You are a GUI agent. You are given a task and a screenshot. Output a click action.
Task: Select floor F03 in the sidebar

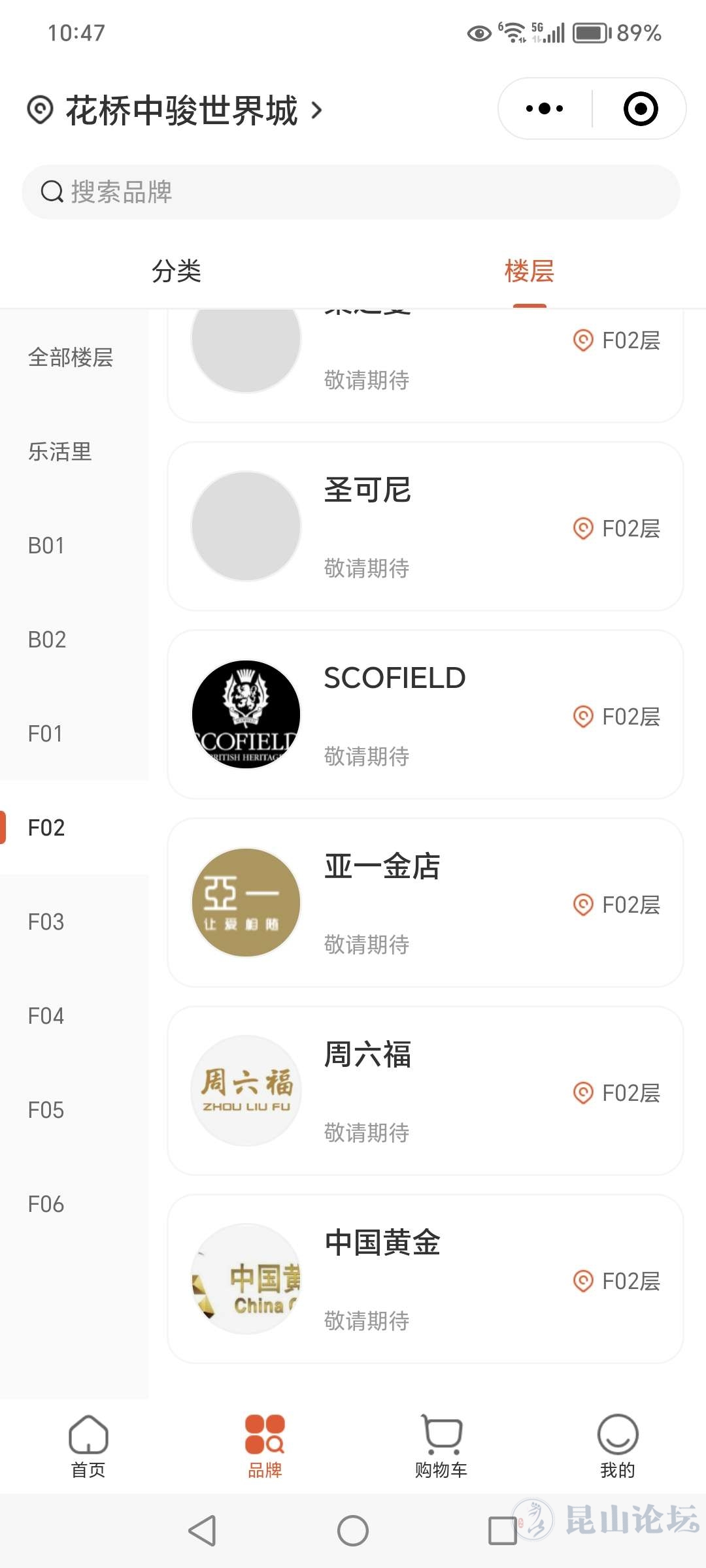click(46, 922)
